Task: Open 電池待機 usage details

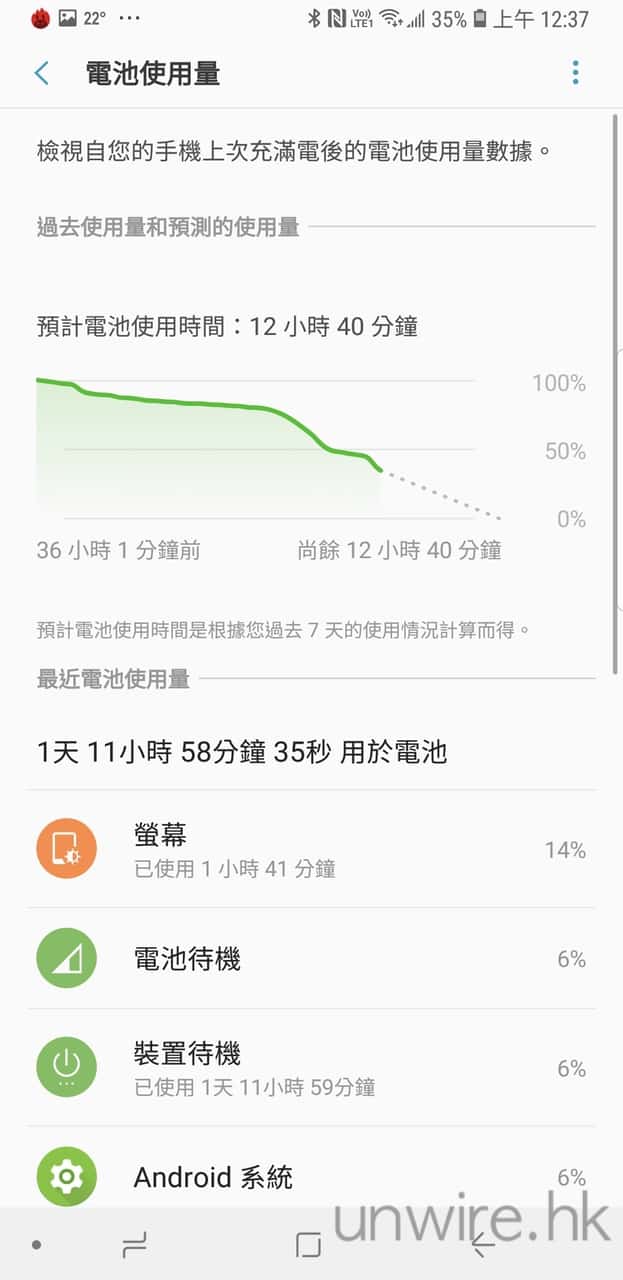Action: [x=310, y=959]
